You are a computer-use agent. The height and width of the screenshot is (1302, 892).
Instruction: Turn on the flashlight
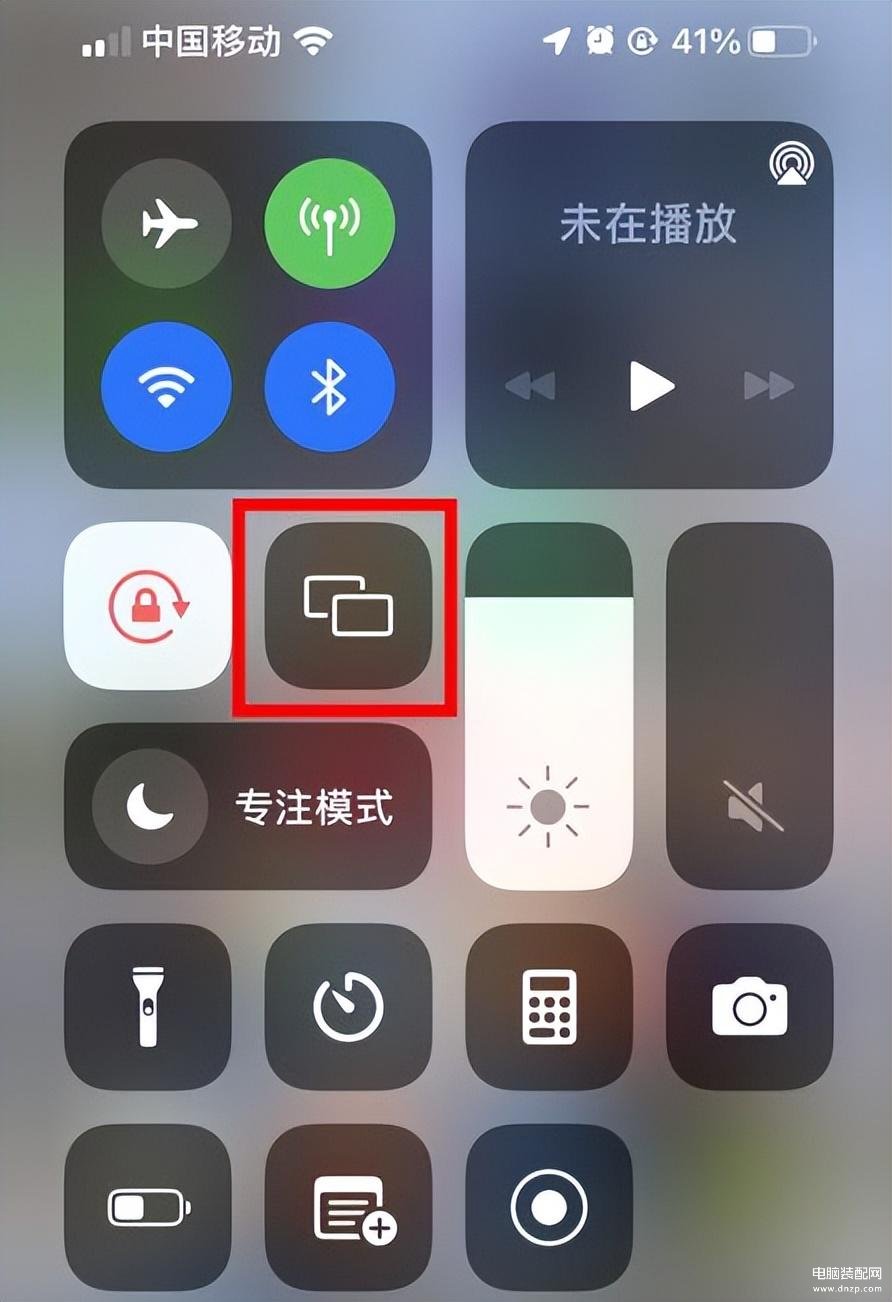(148, 1006)
